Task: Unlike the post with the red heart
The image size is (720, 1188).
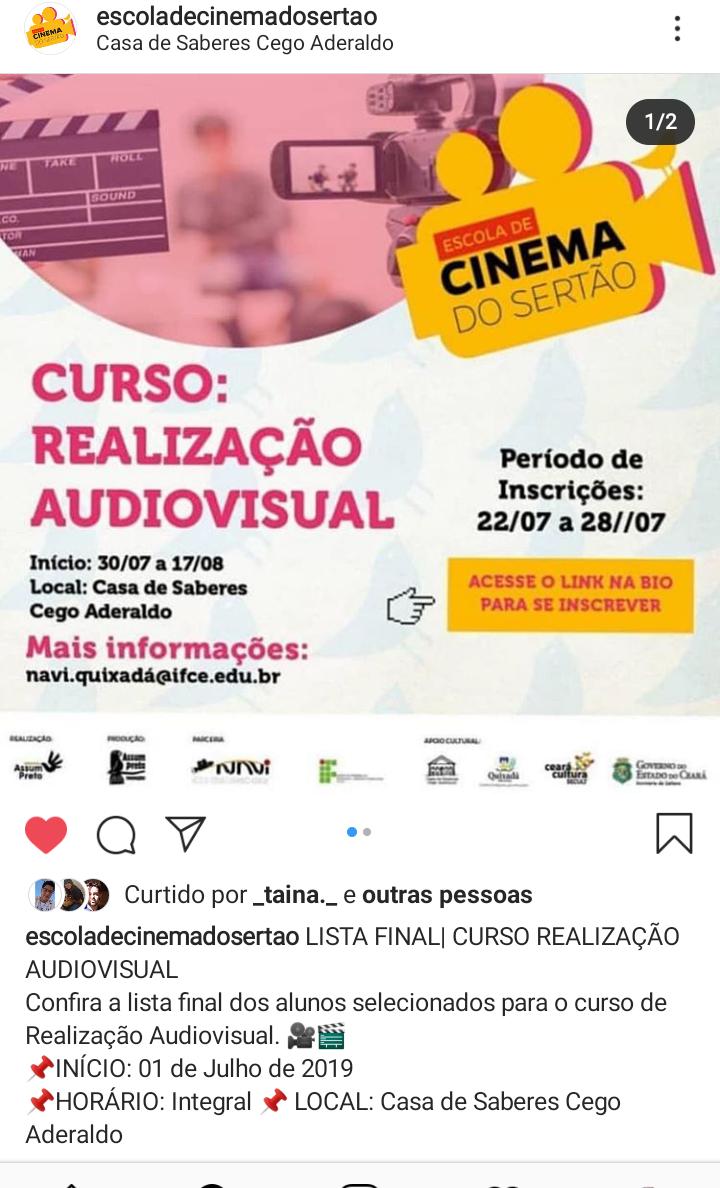Action: coord(46,834)
